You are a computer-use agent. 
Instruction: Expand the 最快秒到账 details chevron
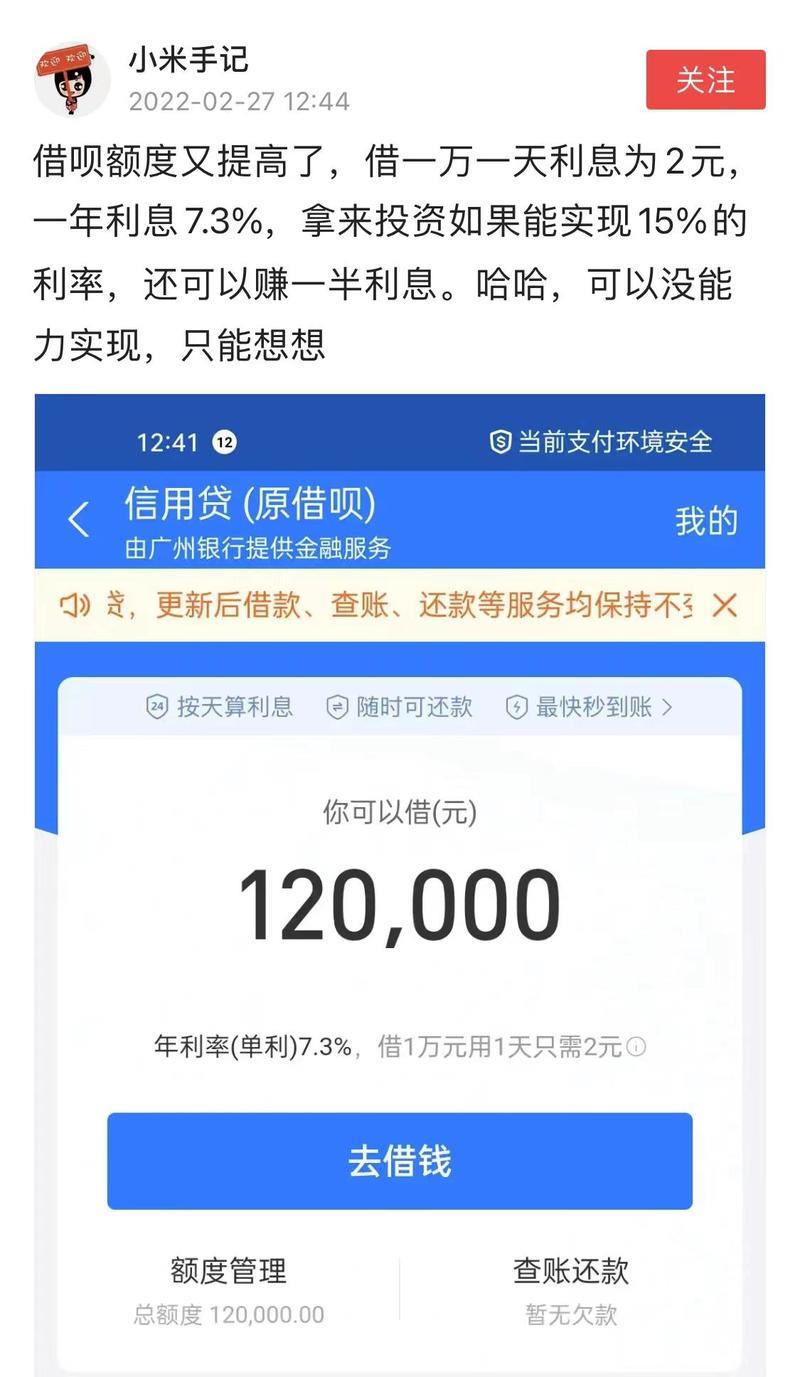tap(668, 707)
